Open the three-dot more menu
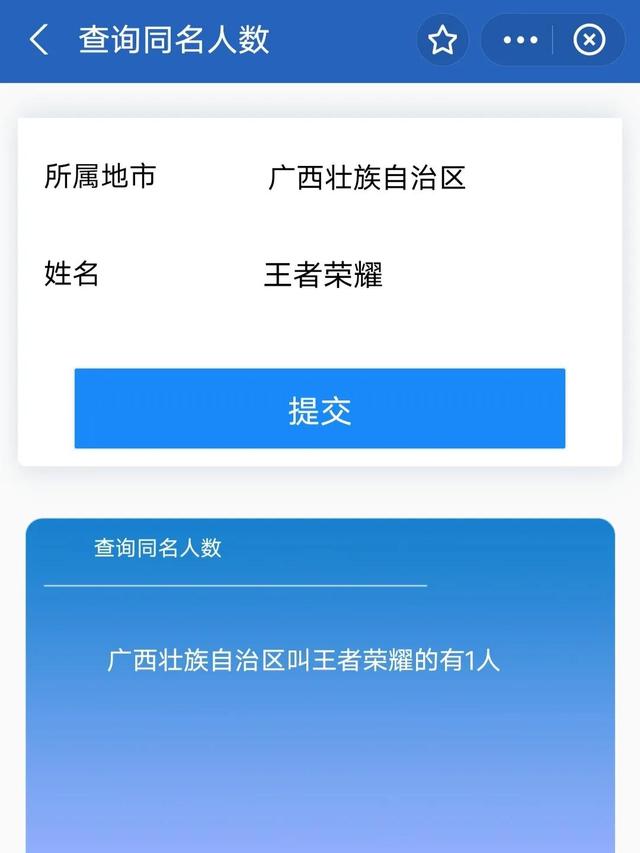The height and width of the screenshot is (853, 640). (520, 40)
